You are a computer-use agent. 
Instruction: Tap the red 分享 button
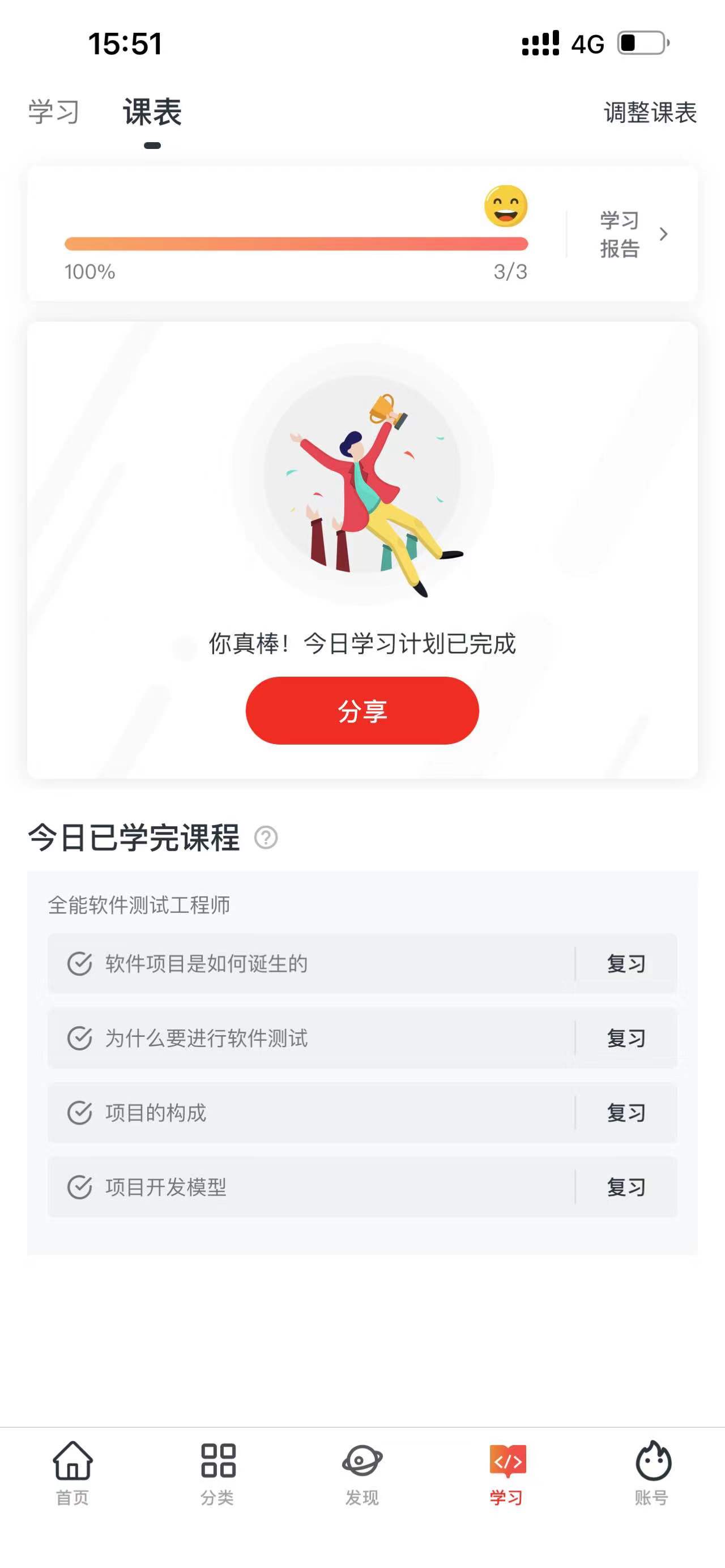point(362,710)
